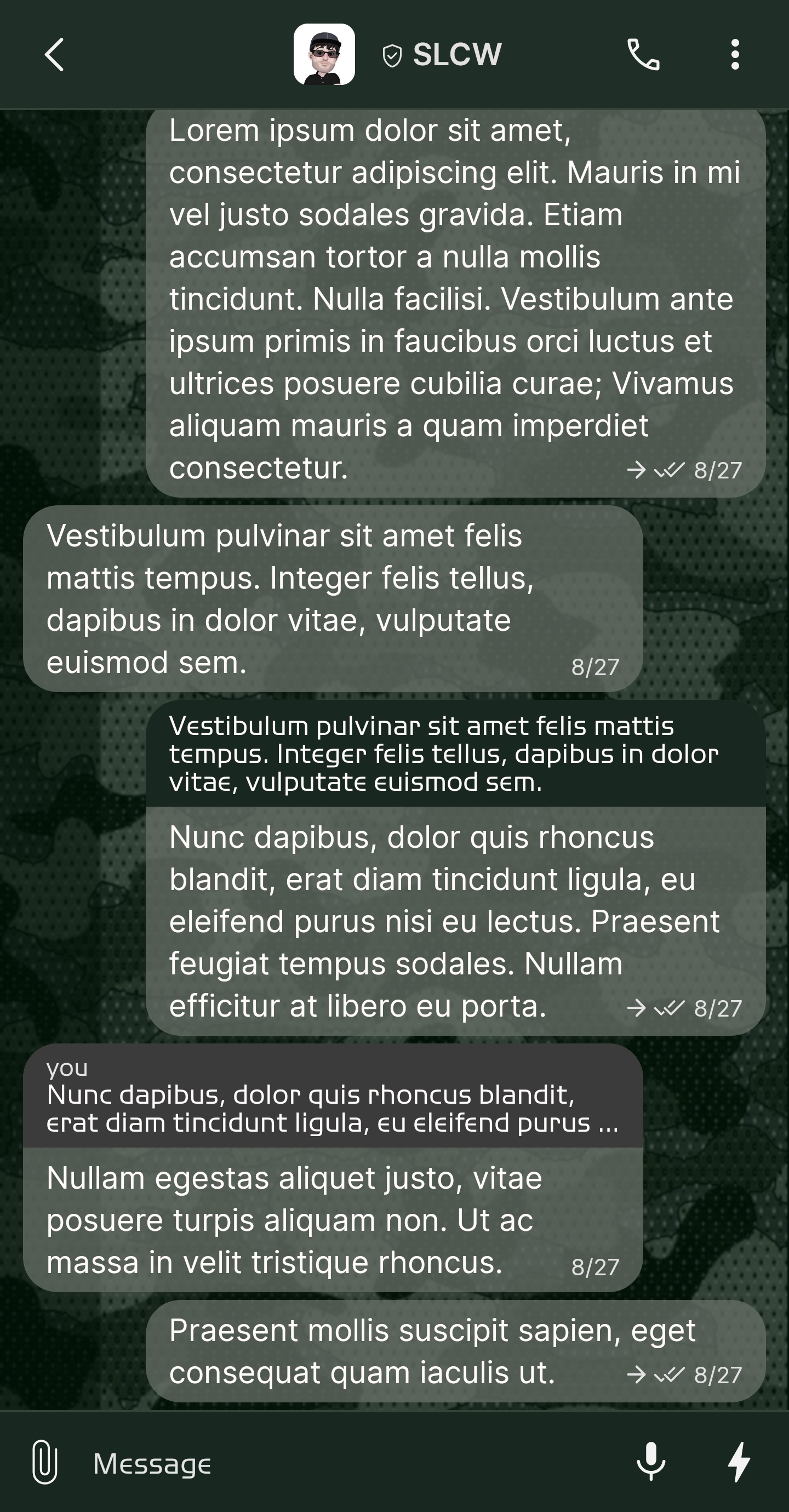The height and width of the screenshot is (1512, 789).
Task: Go back to the chat list
Action: (x=54, y=55)
